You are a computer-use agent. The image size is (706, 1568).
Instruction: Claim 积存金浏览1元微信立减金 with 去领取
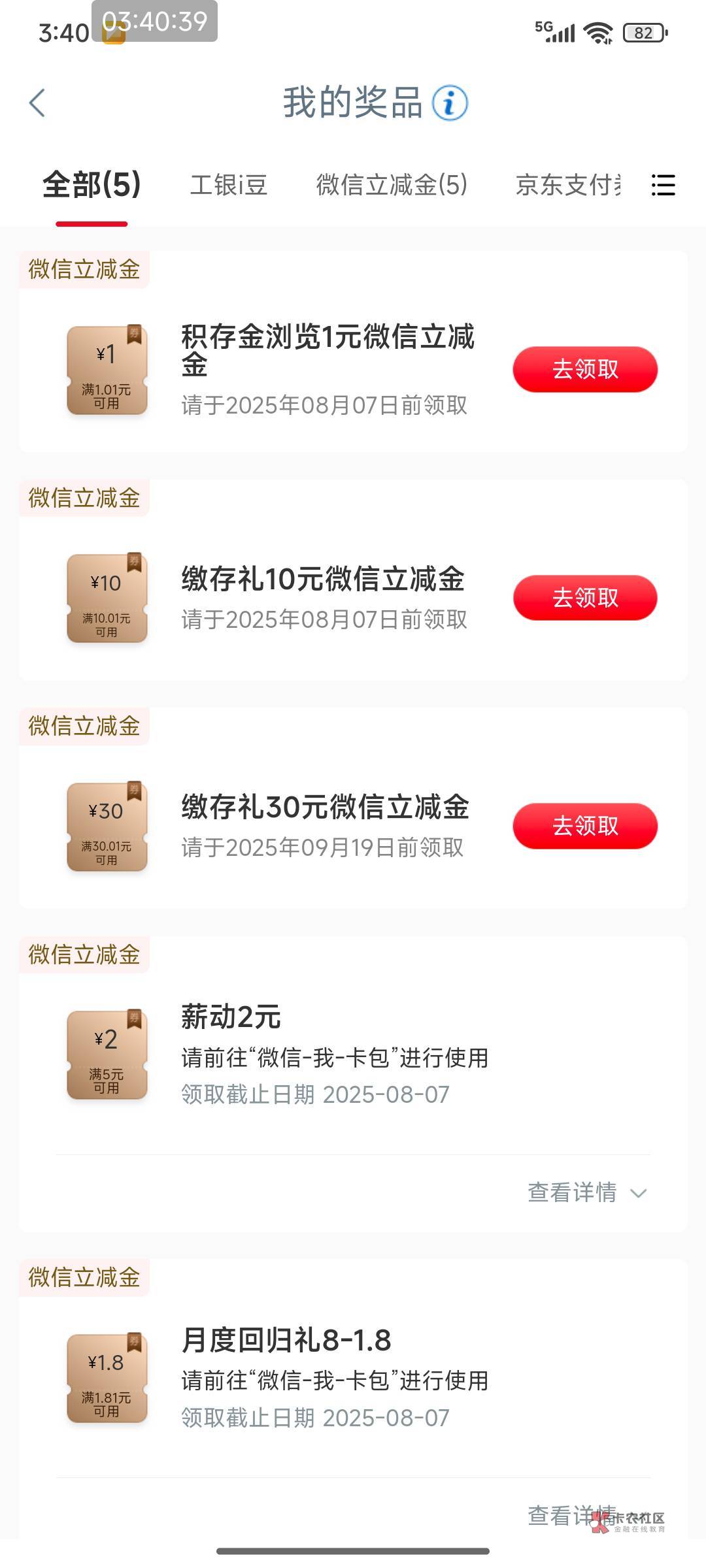[585, 369]
